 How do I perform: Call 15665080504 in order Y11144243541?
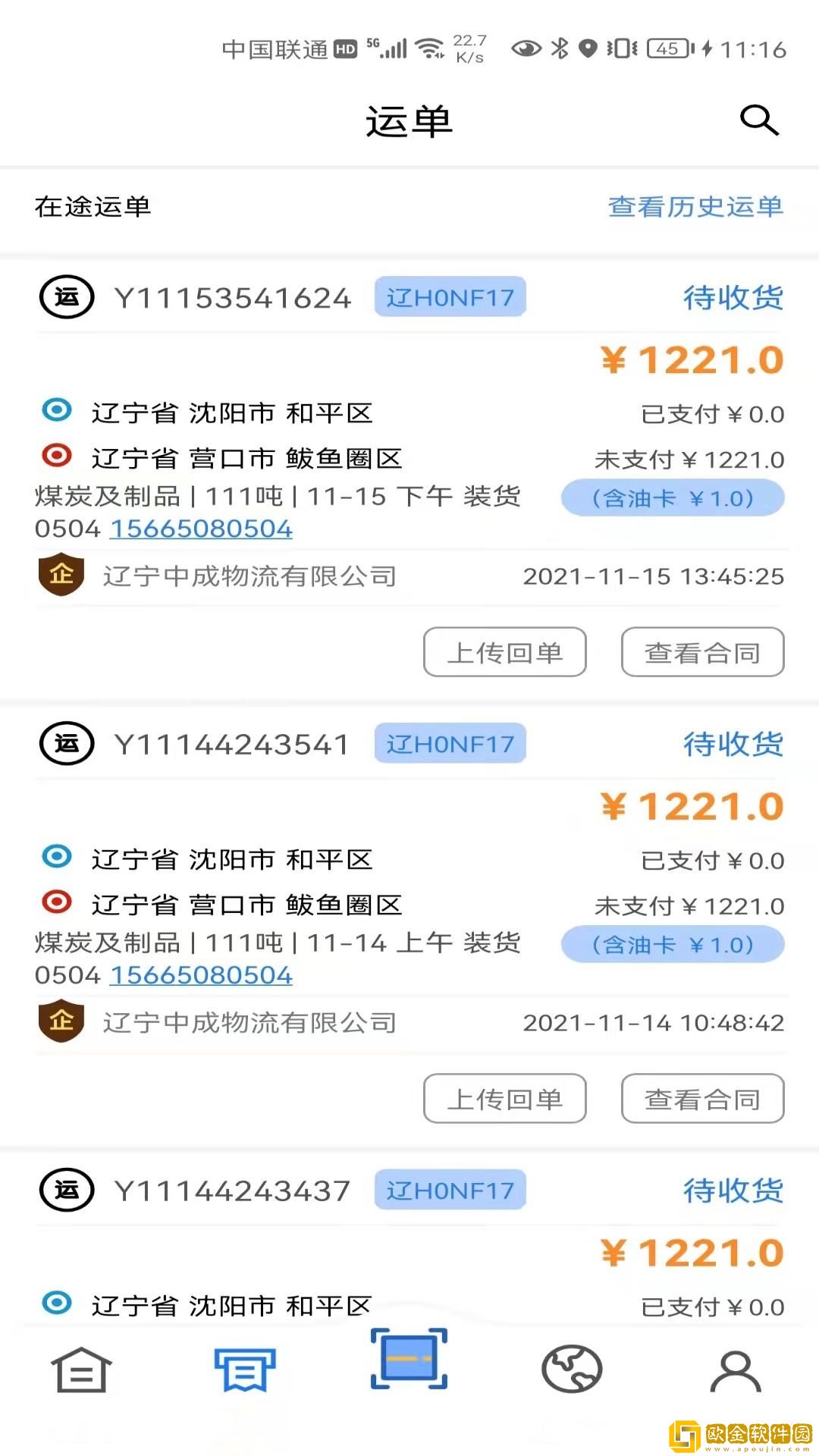pos(201,975)
